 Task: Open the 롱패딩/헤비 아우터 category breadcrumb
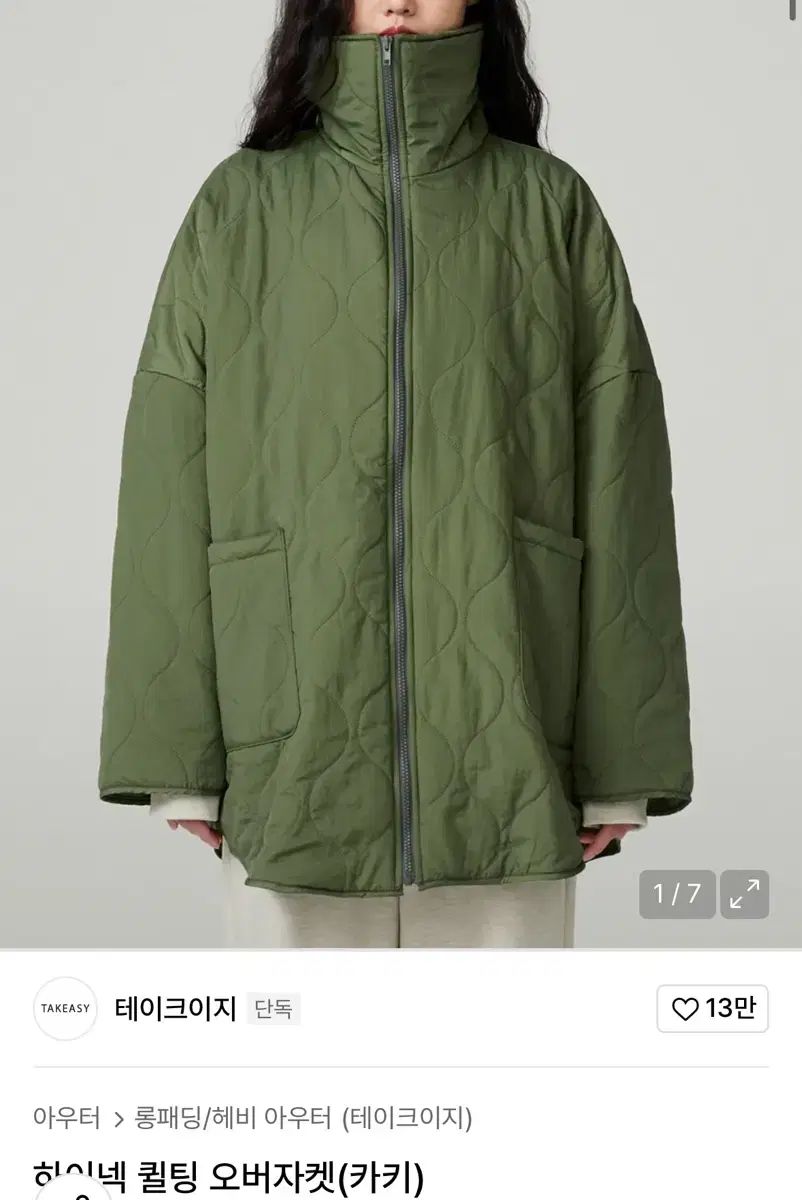[x=235, y=1117]
